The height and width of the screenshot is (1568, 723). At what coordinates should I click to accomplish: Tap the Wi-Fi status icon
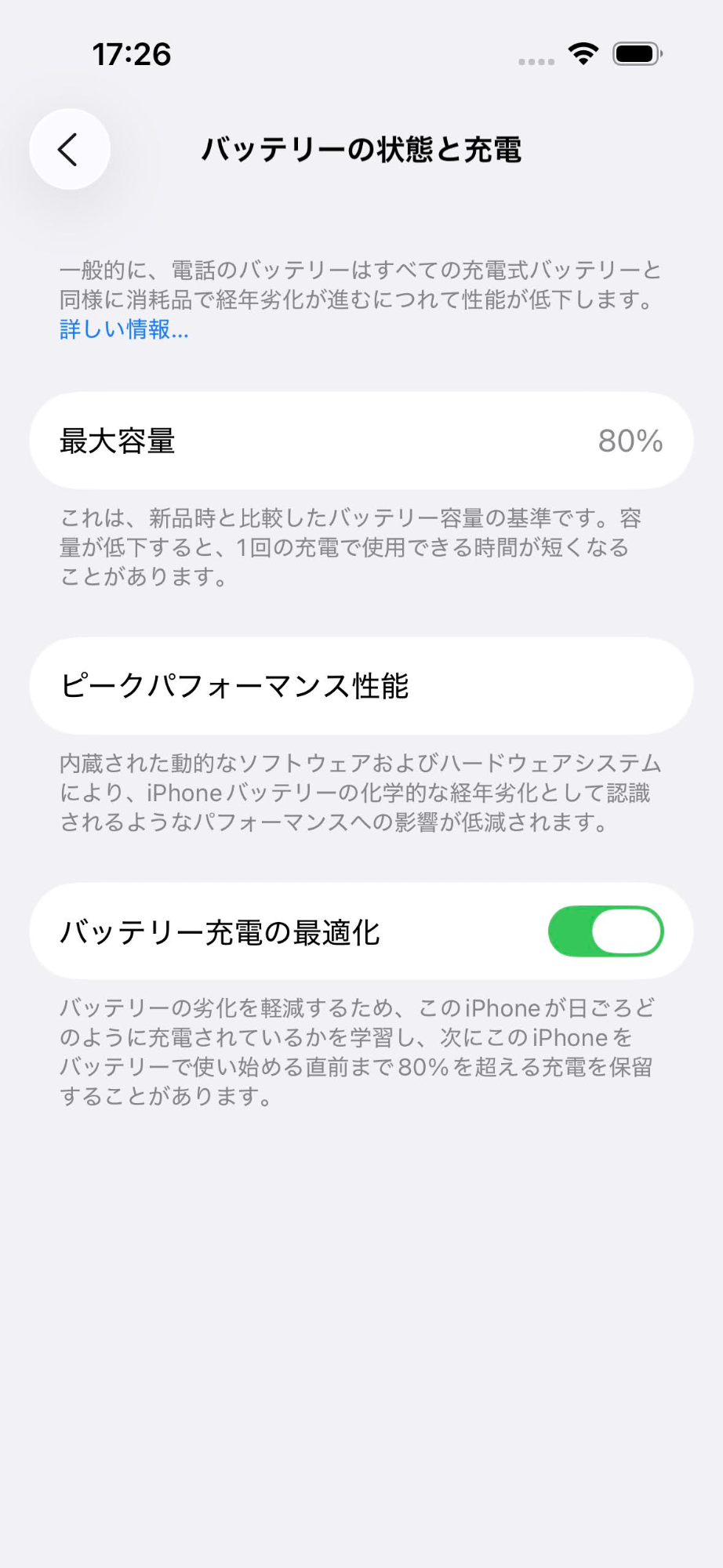582,55
